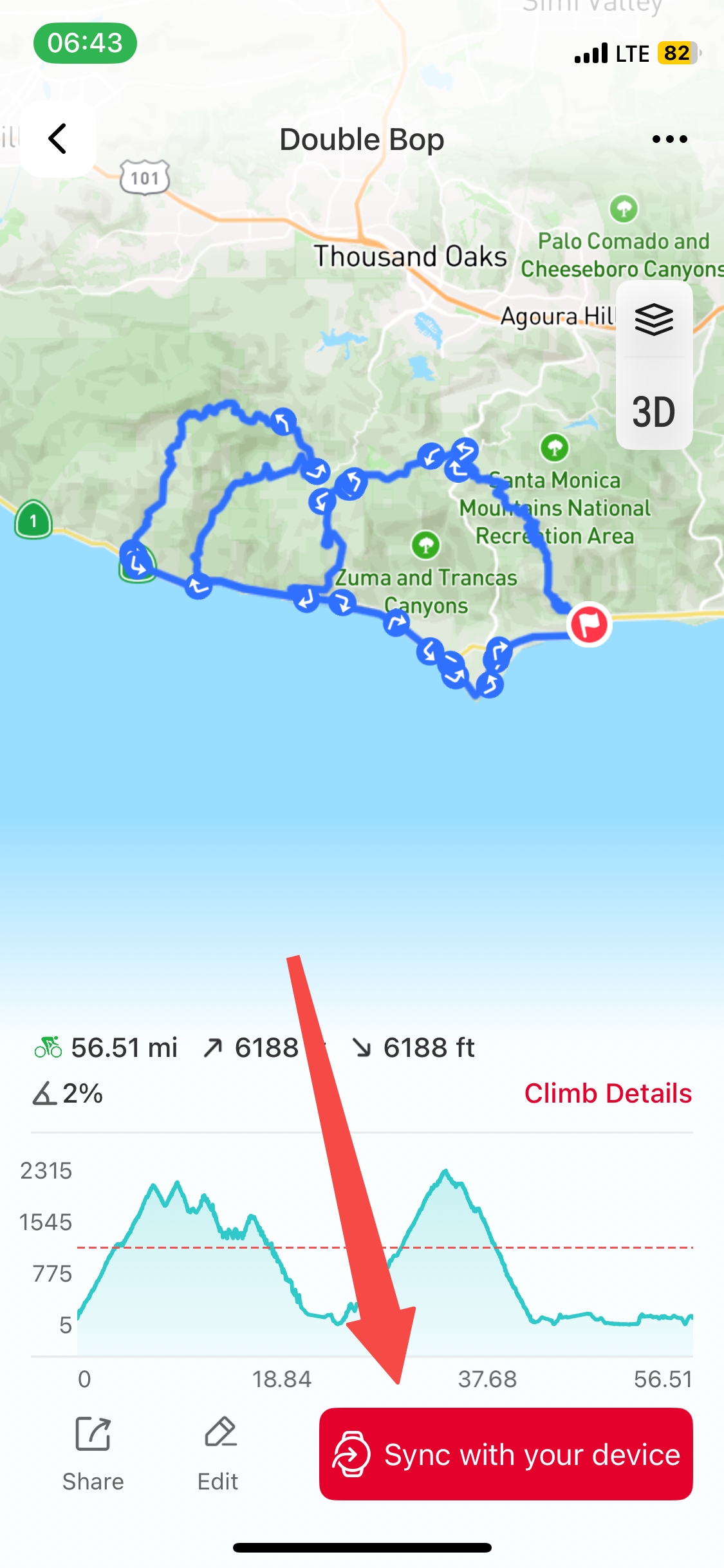Go back from Double Bop route

click(58, 138)
